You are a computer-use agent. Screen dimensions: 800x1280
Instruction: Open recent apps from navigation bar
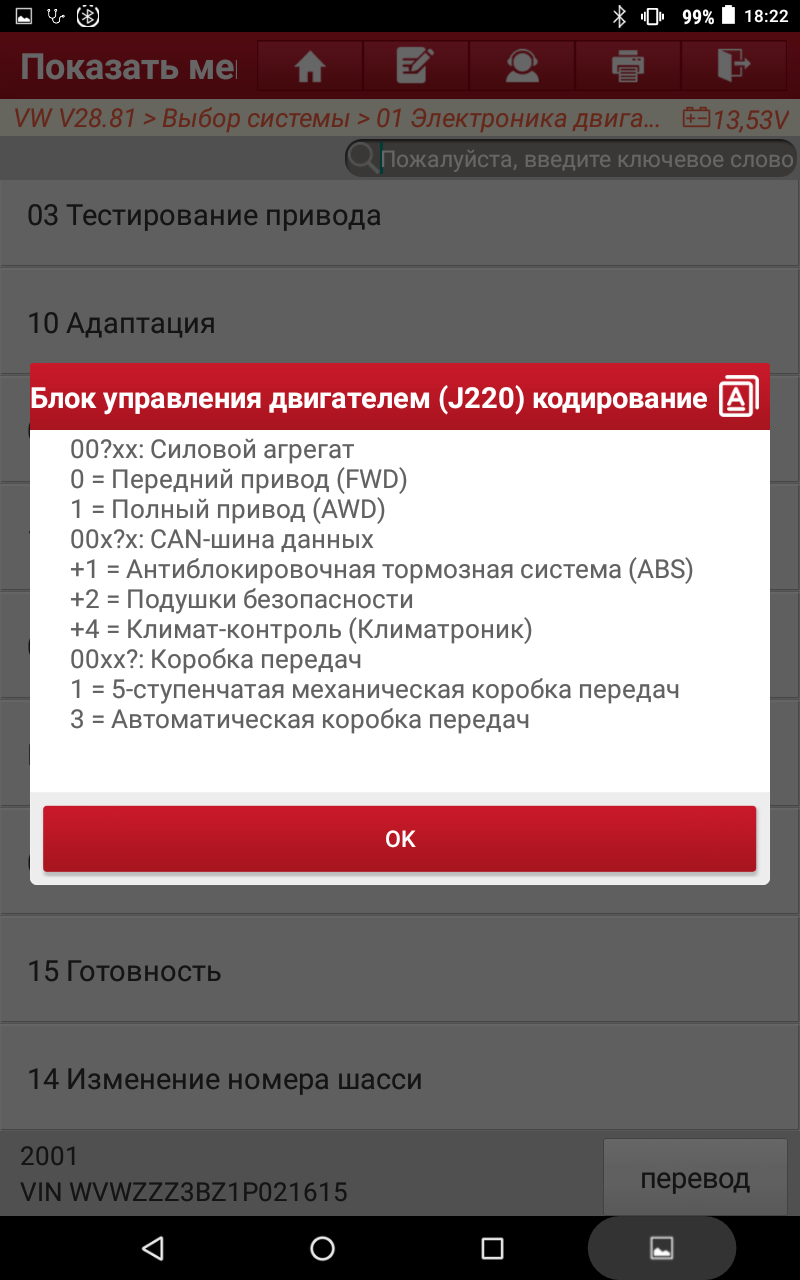coord(492,1247)
